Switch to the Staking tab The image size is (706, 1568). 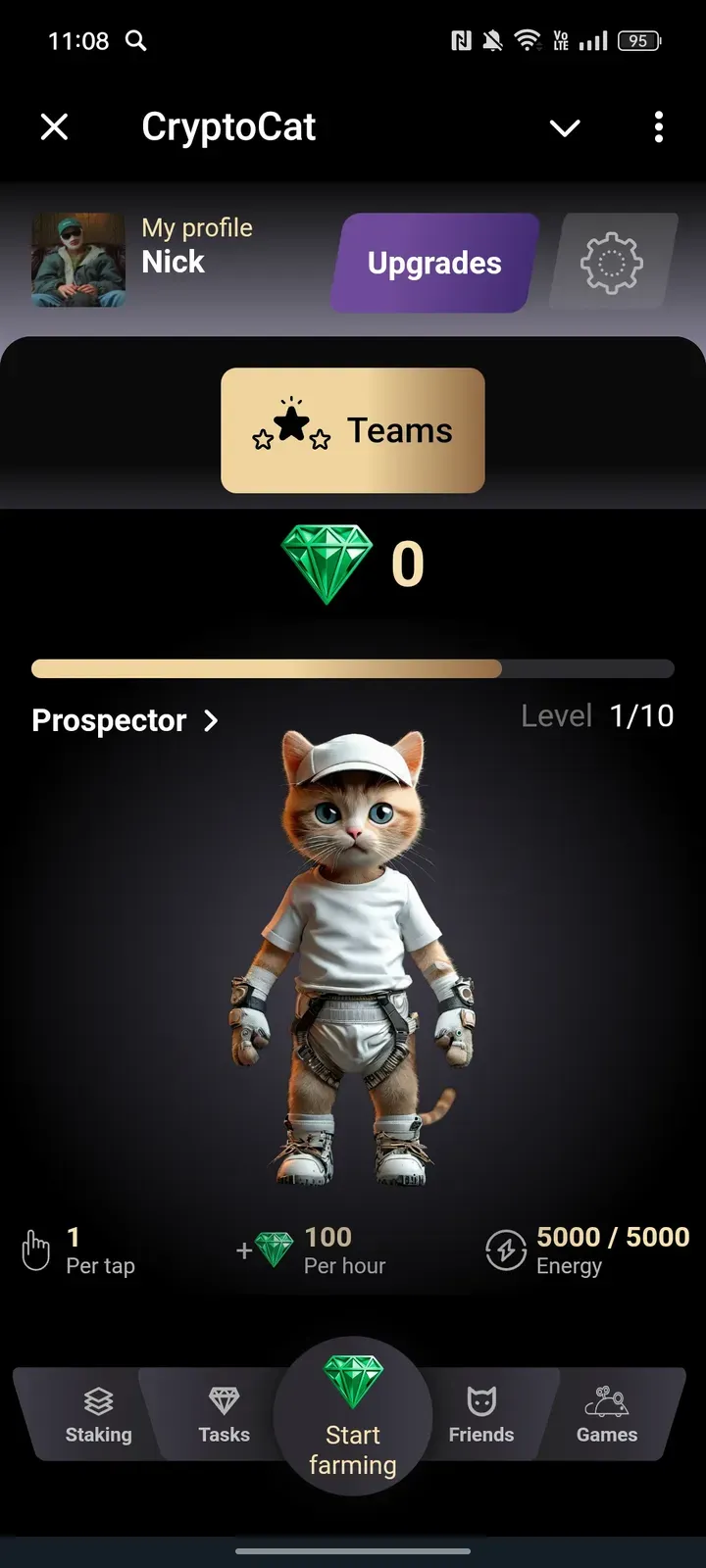(98, 1415)
